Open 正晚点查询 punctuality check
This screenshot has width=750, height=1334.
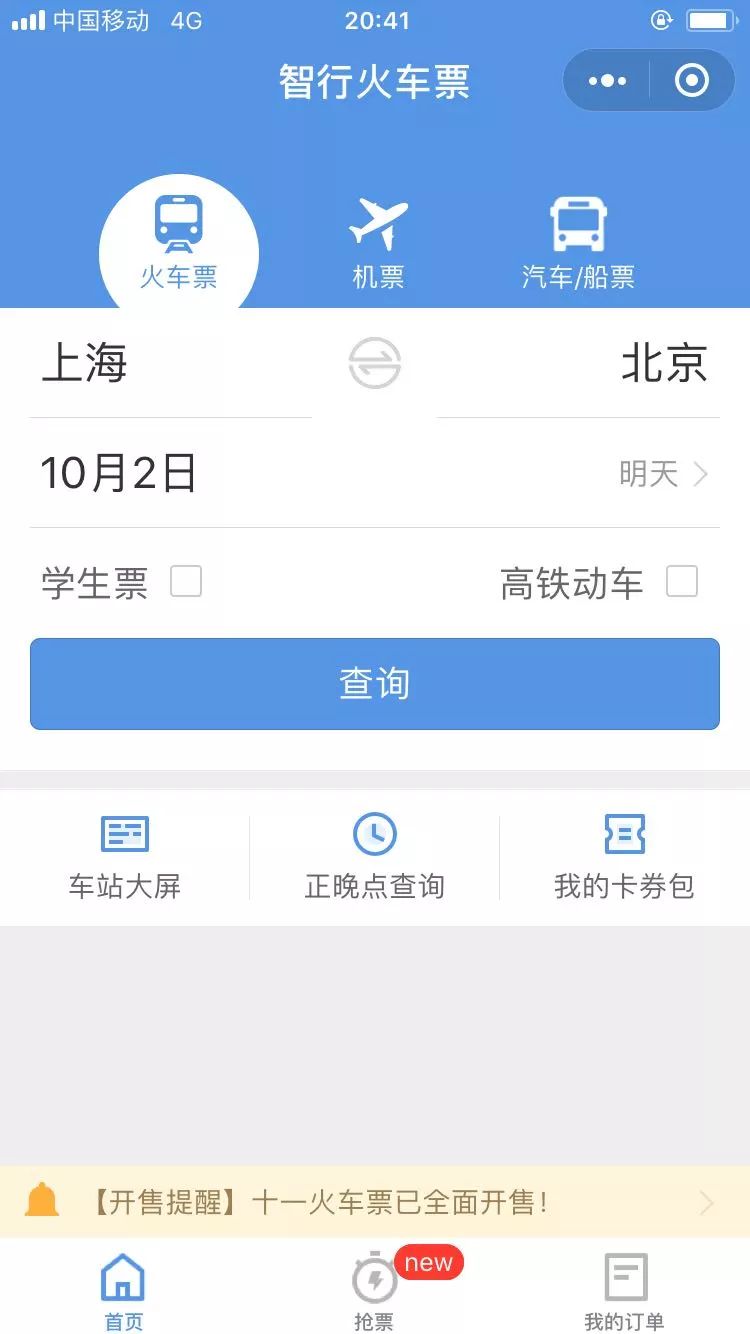[x=373, y=855]
